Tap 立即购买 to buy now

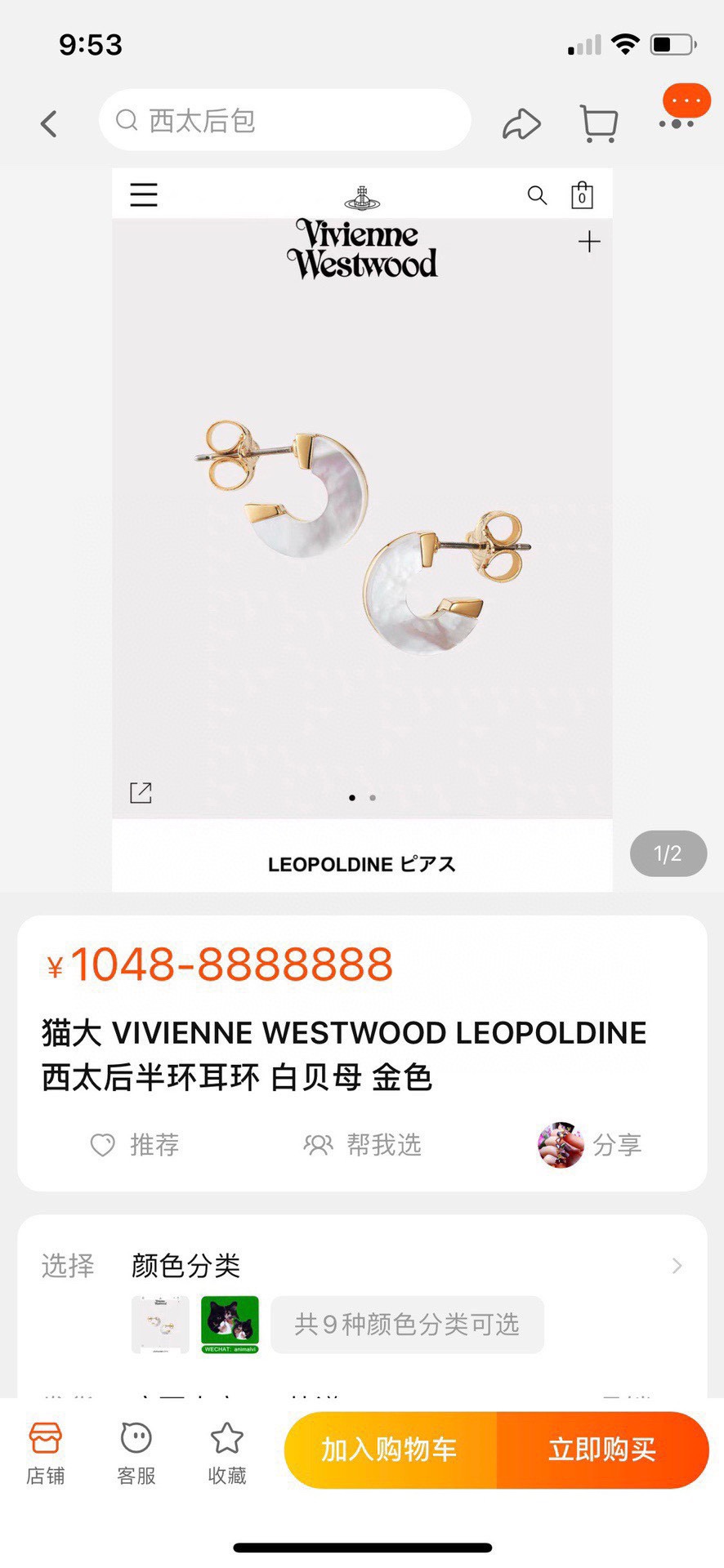tap(602, 1450)
